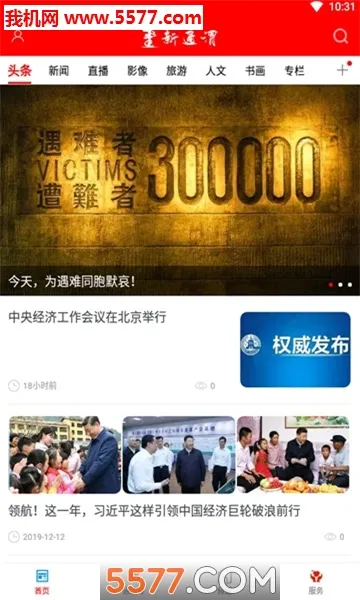Open the 领航！这一年 article
The image size is (360, 600).
[x=180, y=479]
